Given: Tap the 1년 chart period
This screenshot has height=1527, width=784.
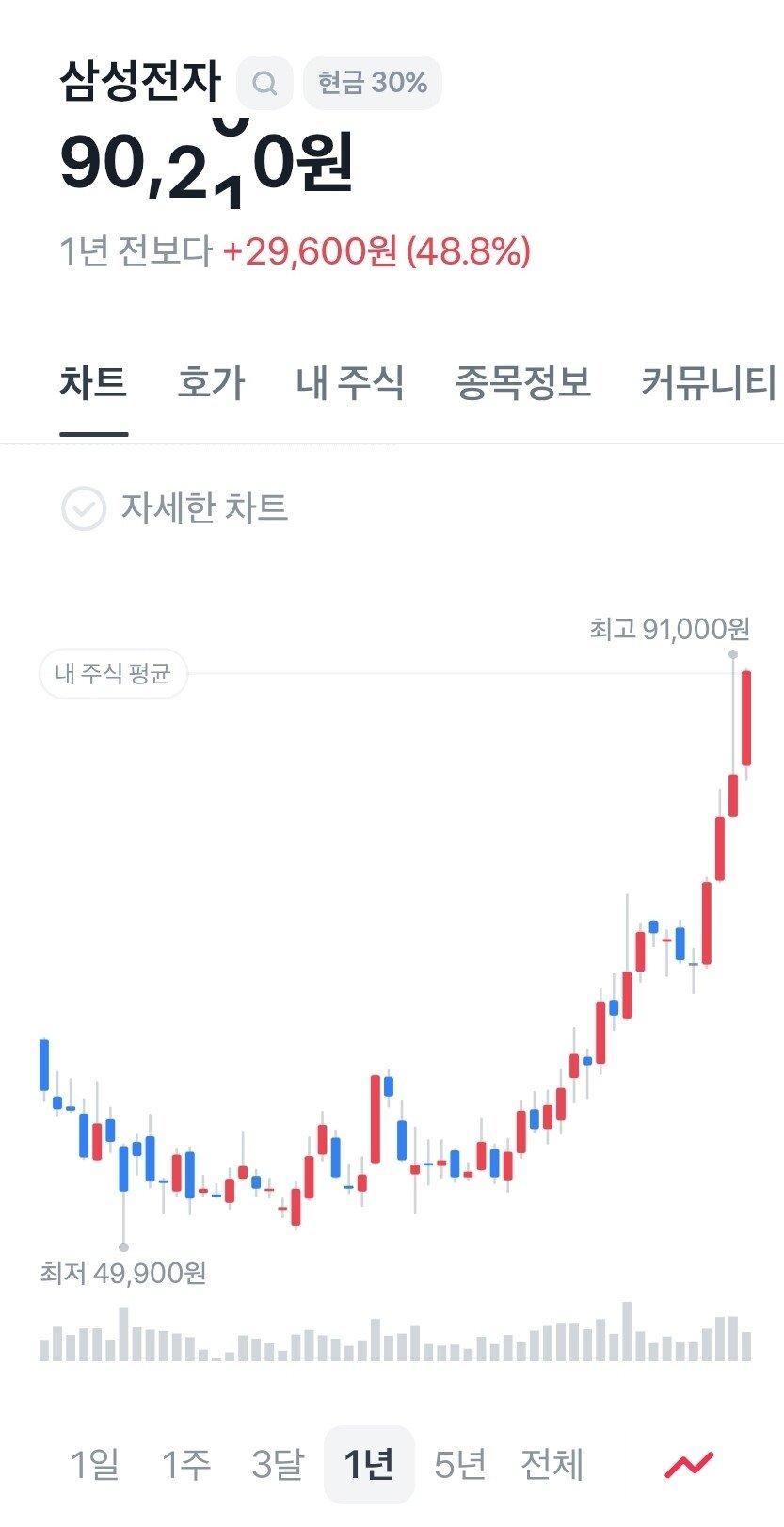Looking at the screenshot, I should point(369,1465).
